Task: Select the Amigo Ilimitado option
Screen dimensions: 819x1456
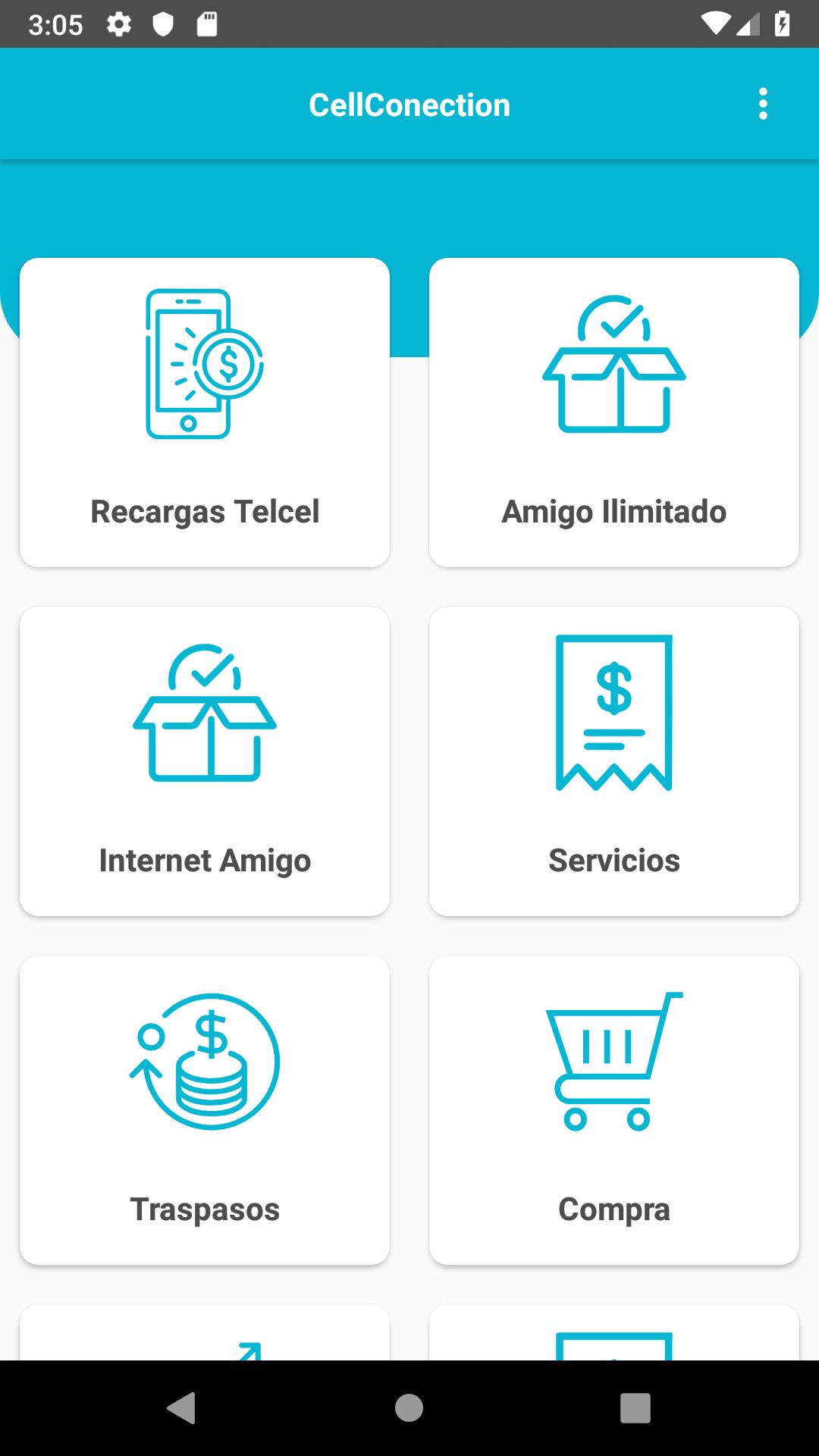Action: pos(614,413)
